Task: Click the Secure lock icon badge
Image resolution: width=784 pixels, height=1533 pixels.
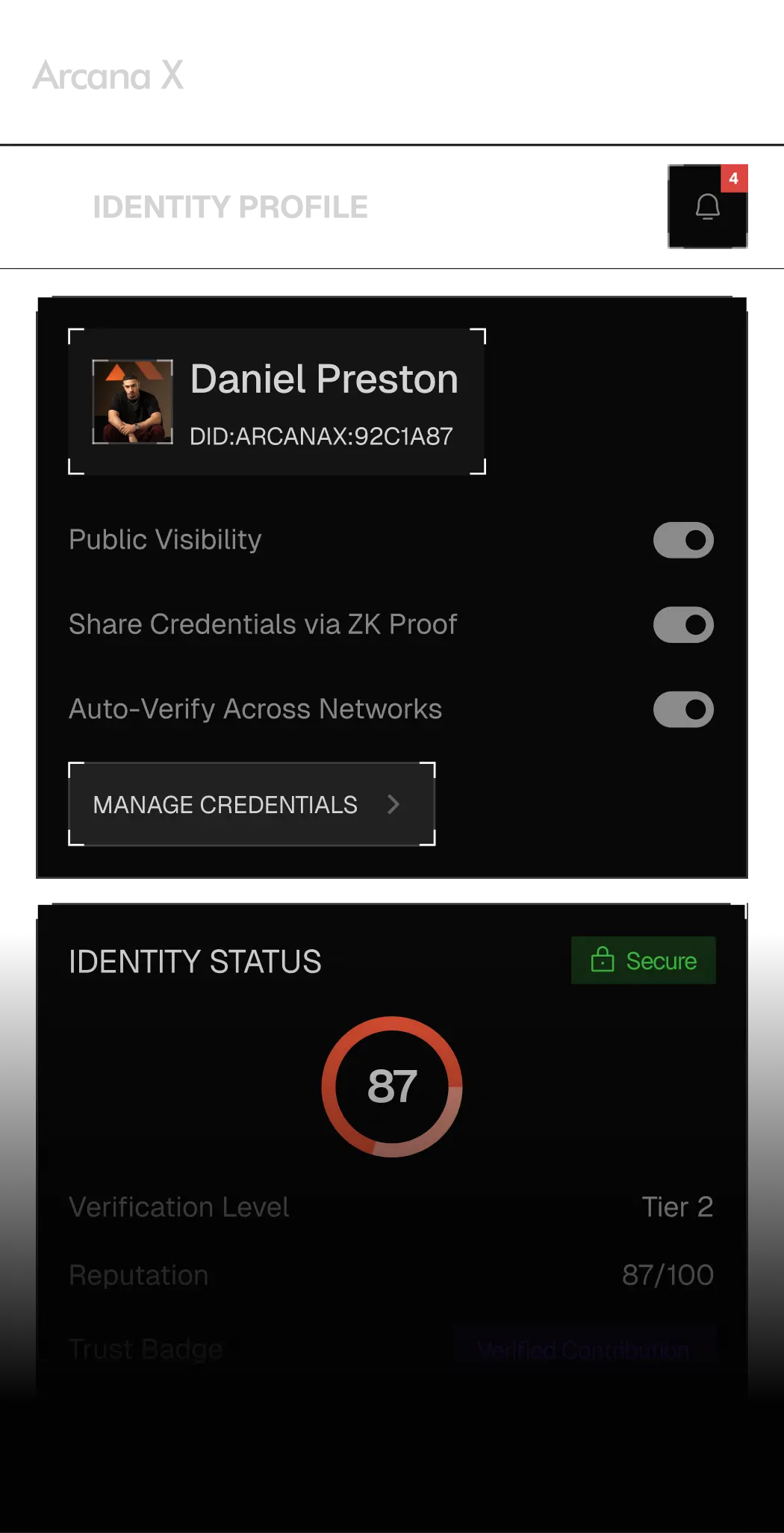Action: (602, 960)
